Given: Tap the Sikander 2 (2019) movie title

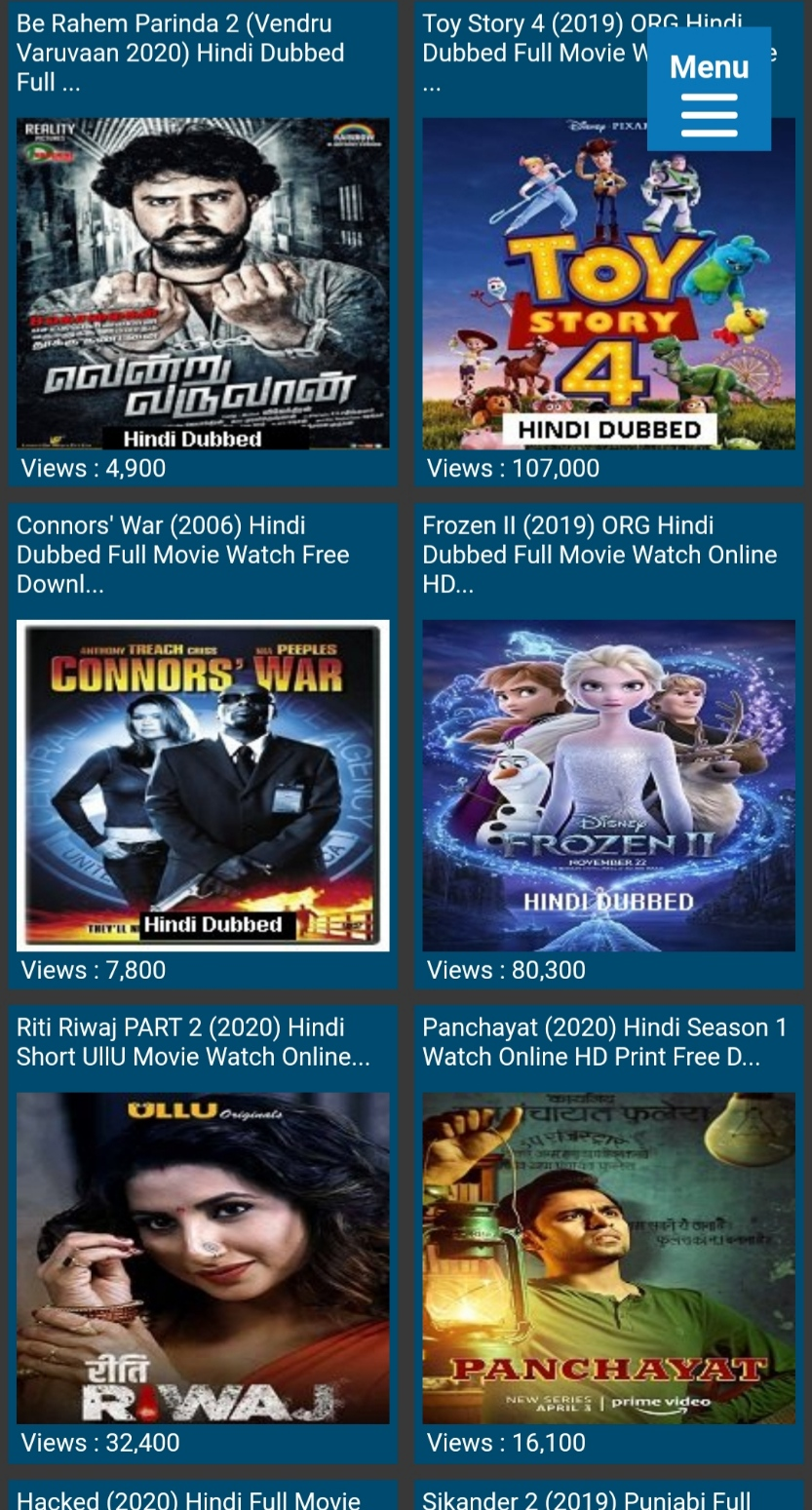Looking at the screenshot, I should point(587,1499).
